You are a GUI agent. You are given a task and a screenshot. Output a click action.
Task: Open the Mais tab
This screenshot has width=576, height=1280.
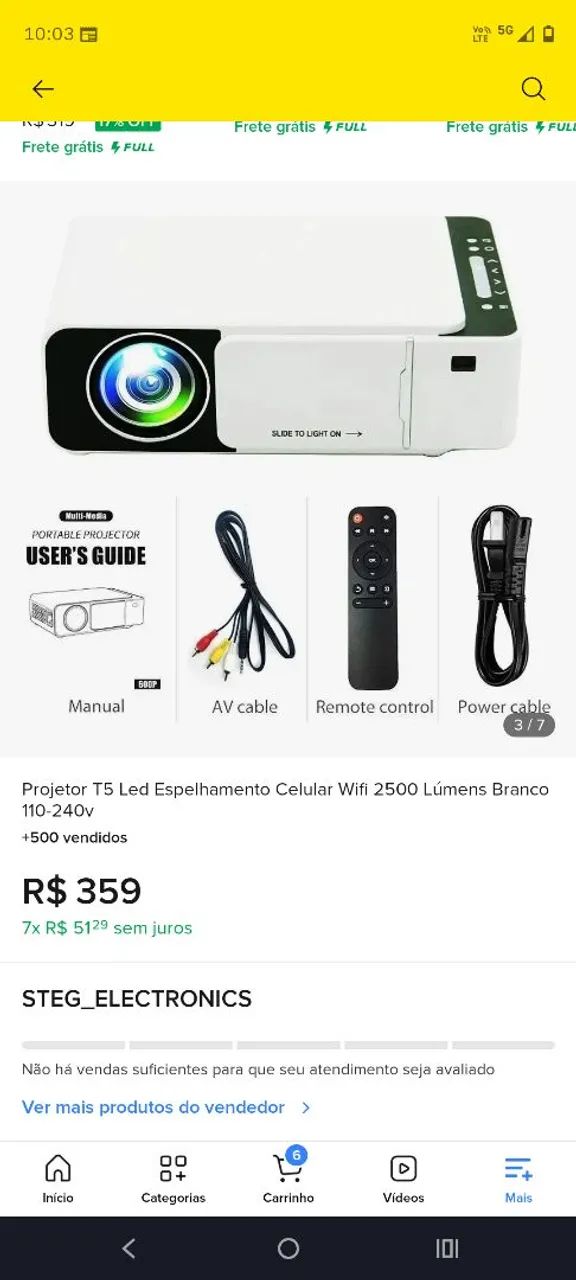(x=518, y=1178)
